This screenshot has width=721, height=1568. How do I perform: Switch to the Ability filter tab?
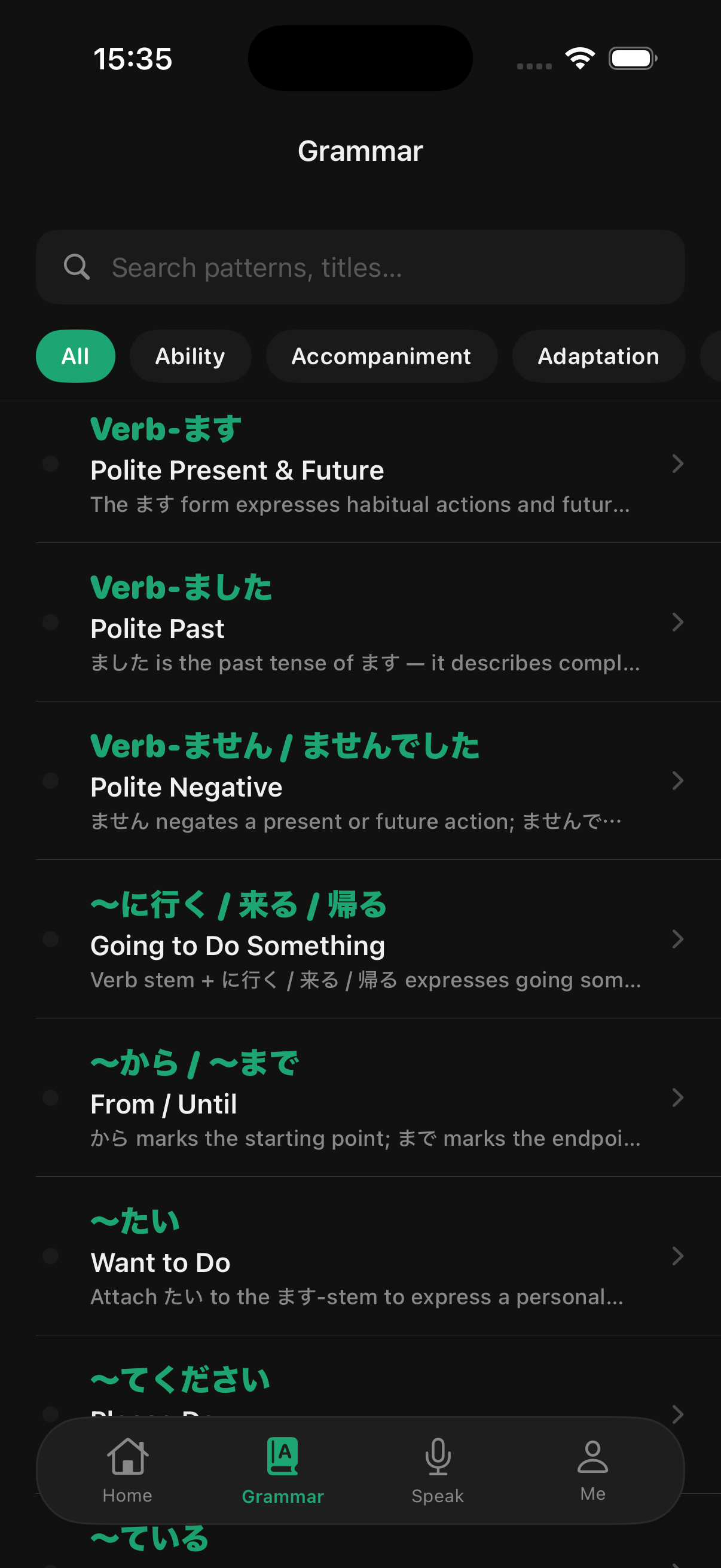point(191,356)
